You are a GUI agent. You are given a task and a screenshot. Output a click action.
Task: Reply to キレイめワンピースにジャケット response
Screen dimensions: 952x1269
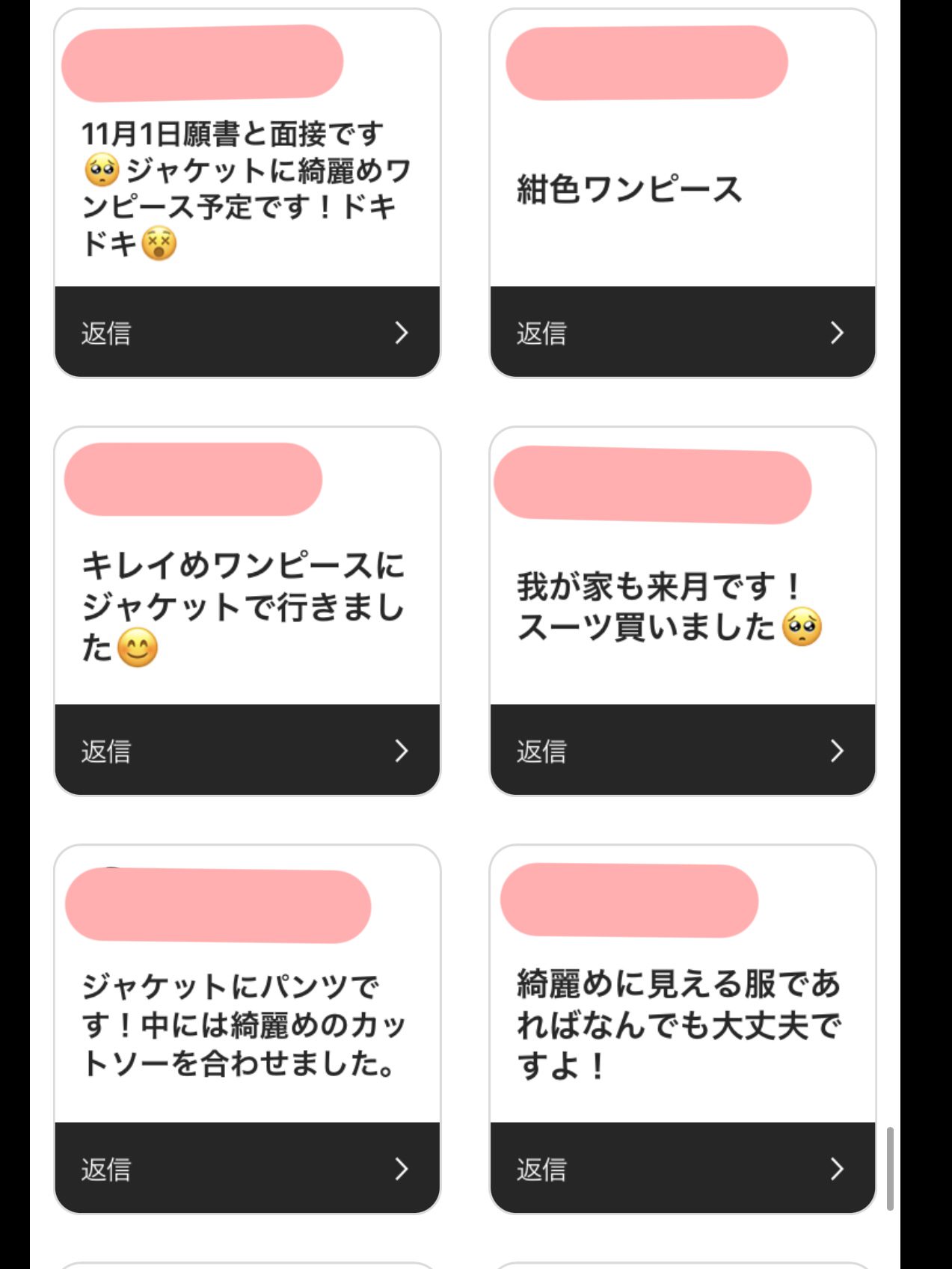tap(247, 750)
